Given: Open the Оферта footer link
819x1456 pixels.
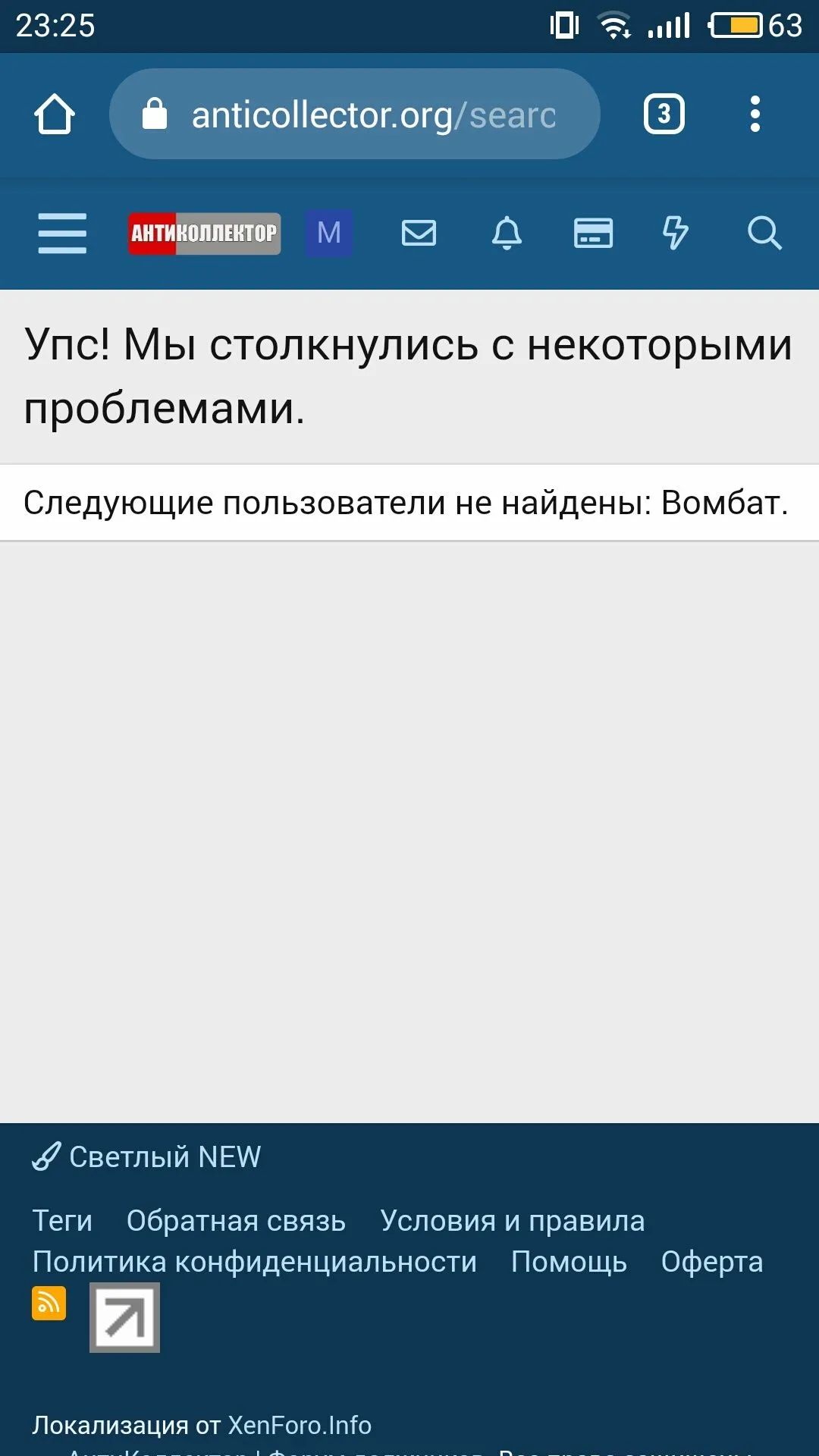Looking at the screenshot, I should click(711, 1262).
